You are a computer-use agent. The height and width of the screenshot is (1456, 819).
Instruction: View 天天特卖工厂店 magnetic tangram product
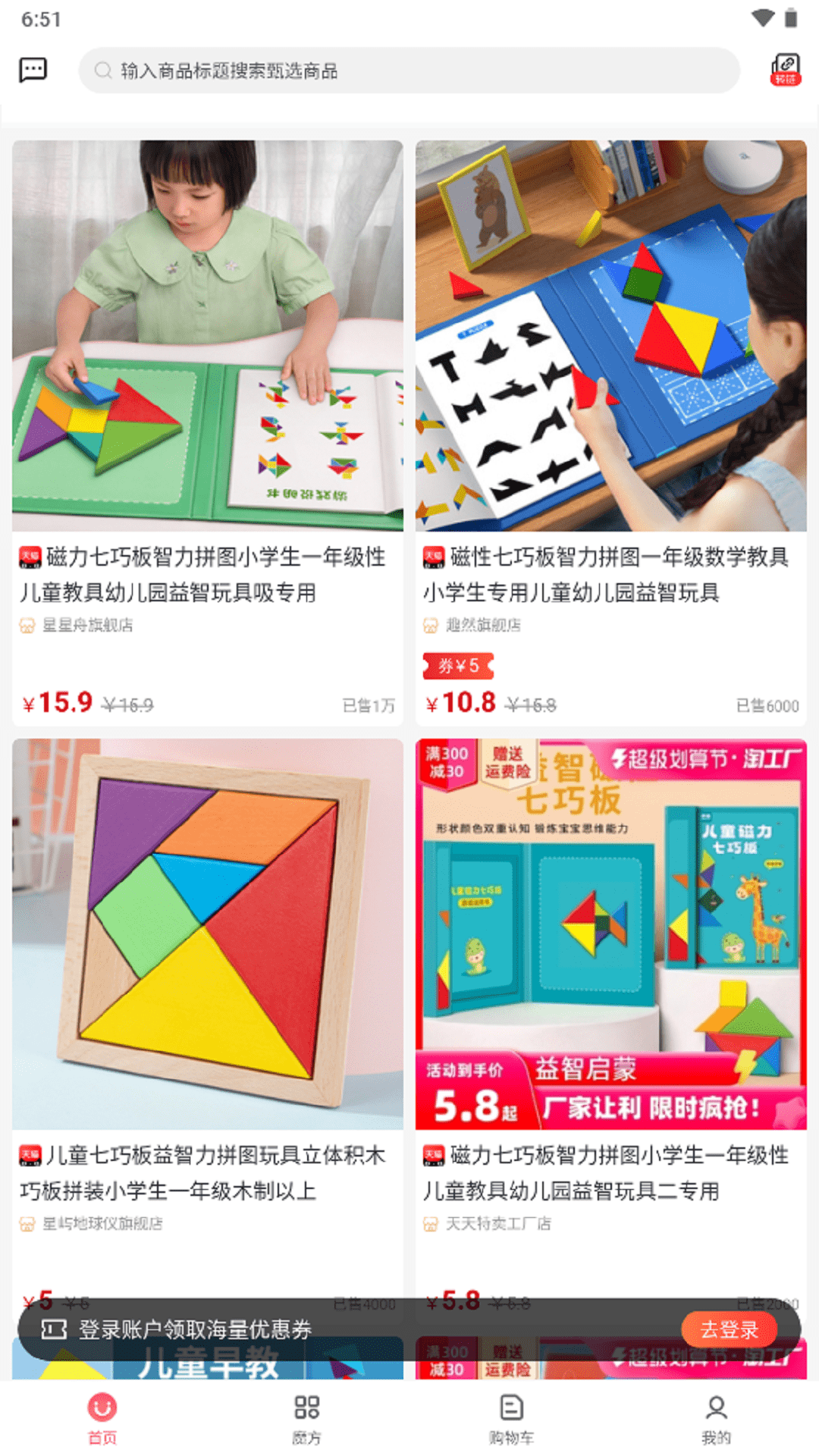[x=610, y=986]
